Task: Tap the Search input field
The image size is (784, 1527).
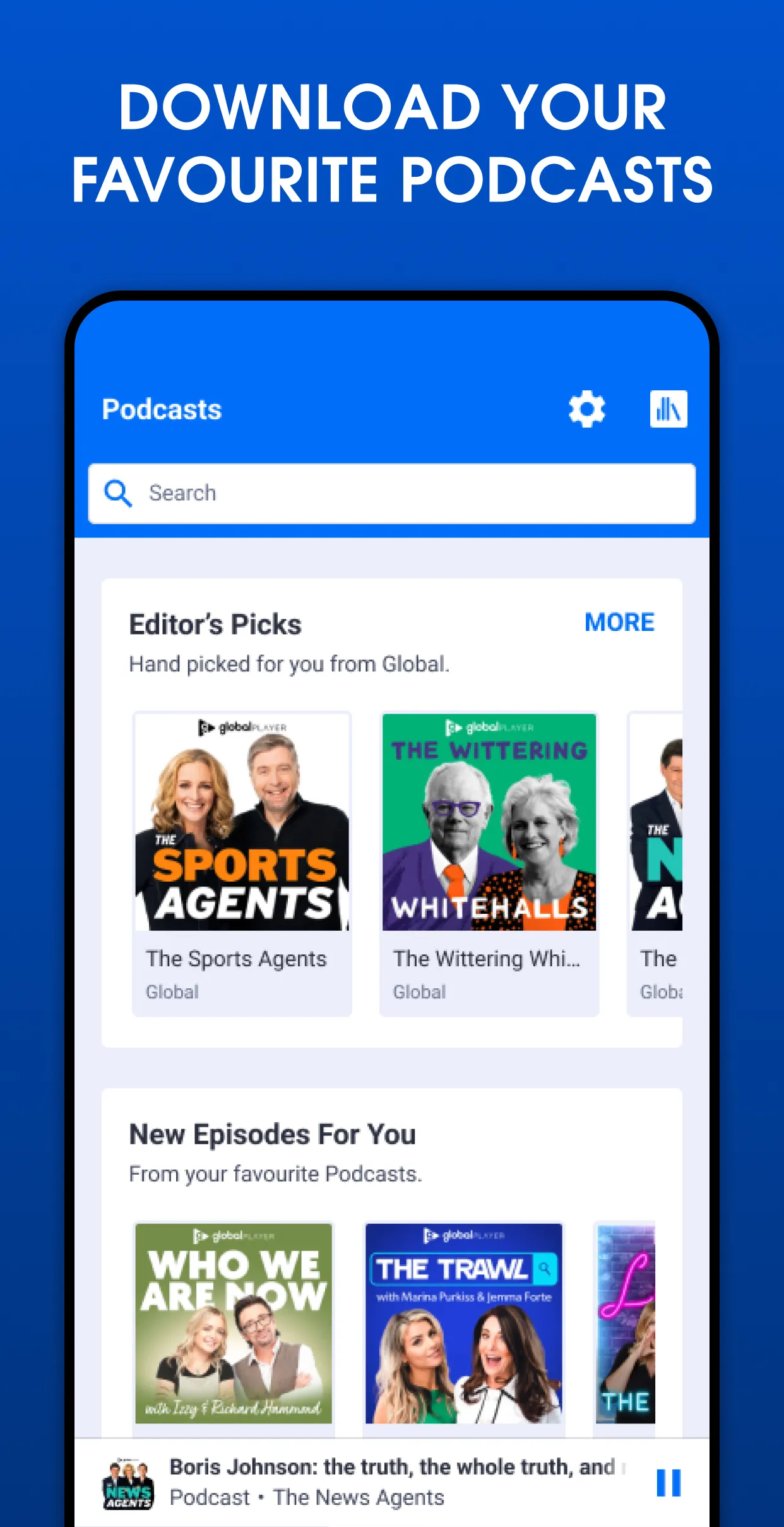Action: [391, 493]
